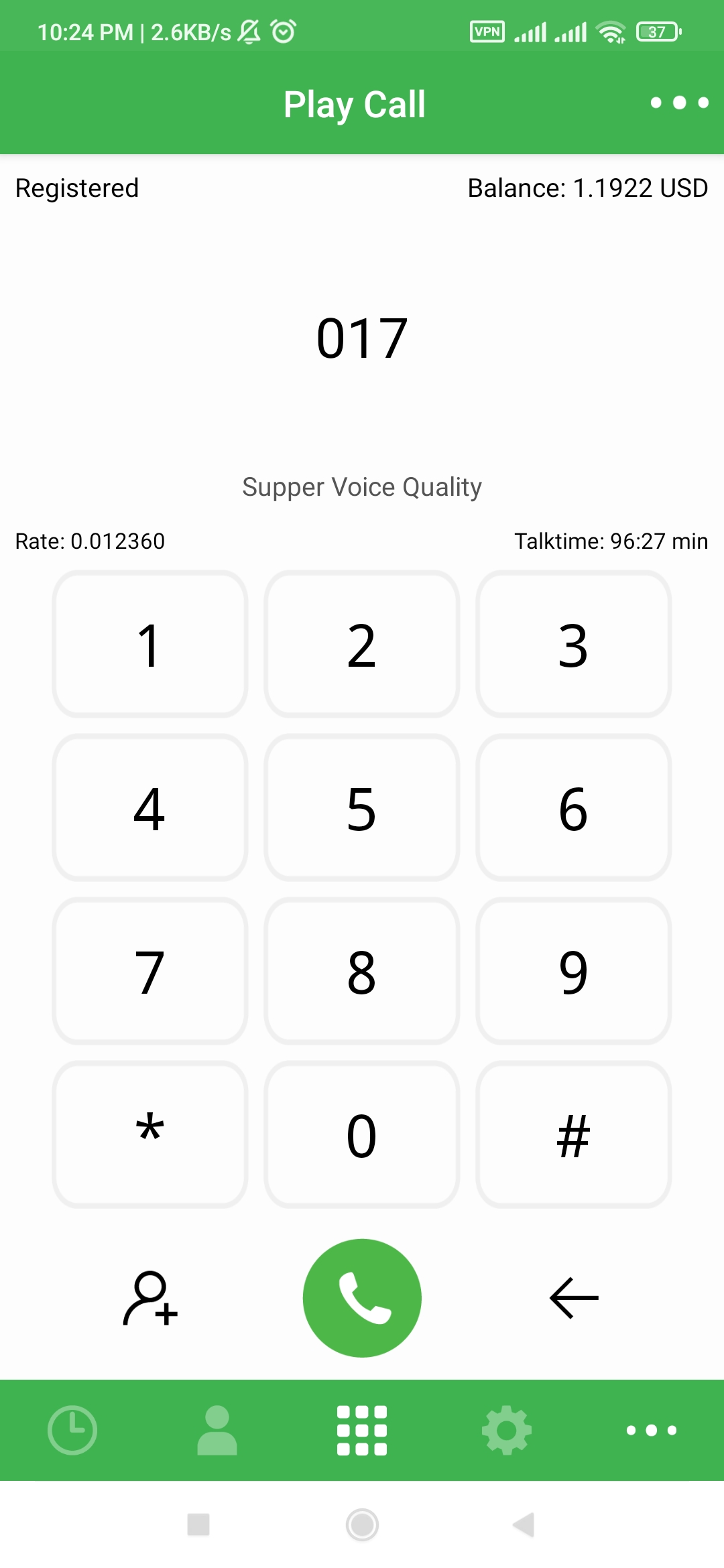The width and height of the screenshot is (724, 1568).
Task: Enter digit 8 on the keypad
Action: 362,971
